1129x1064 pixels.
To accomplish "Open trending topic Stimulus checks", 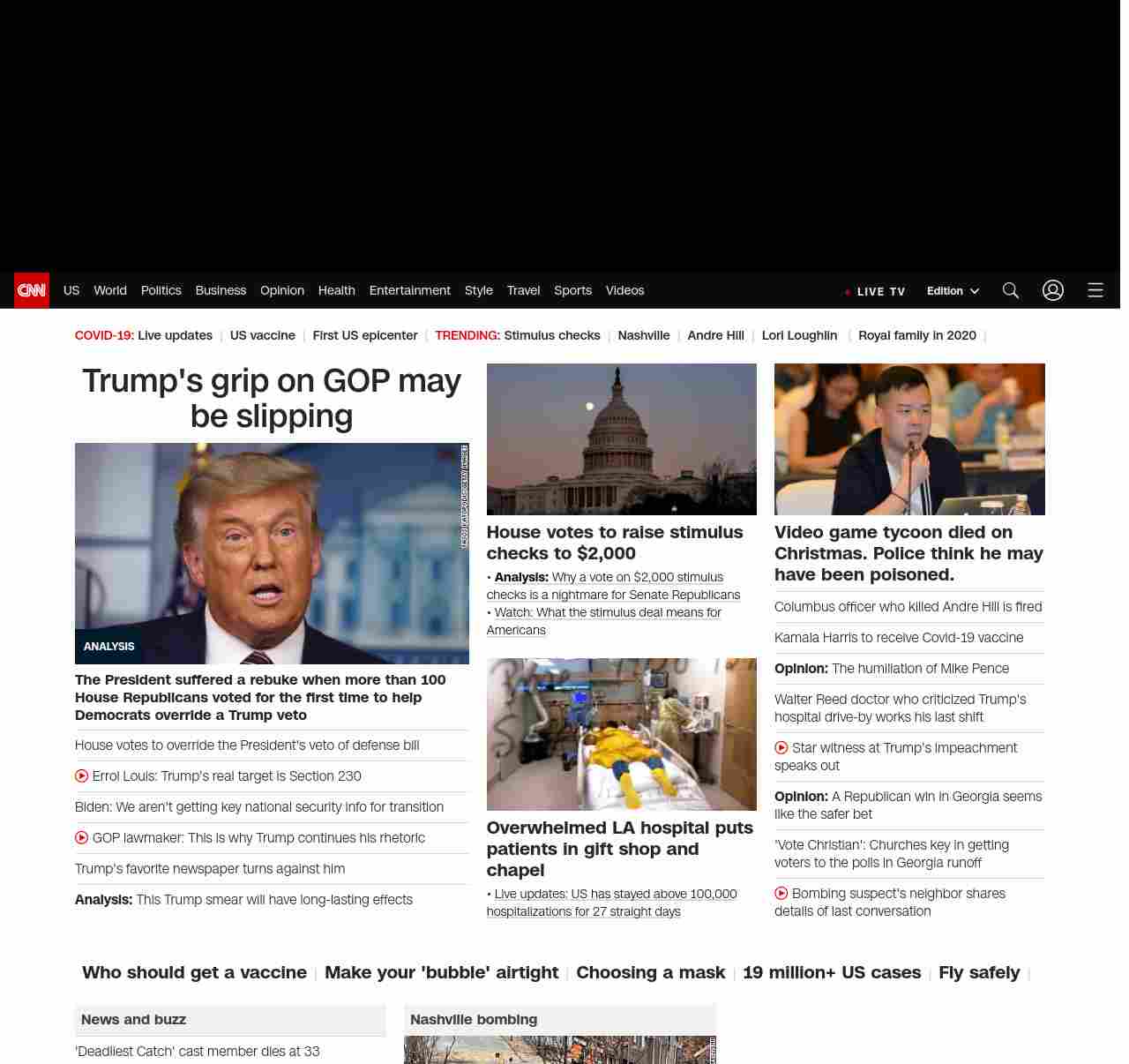I will click(x=551, y=335).
